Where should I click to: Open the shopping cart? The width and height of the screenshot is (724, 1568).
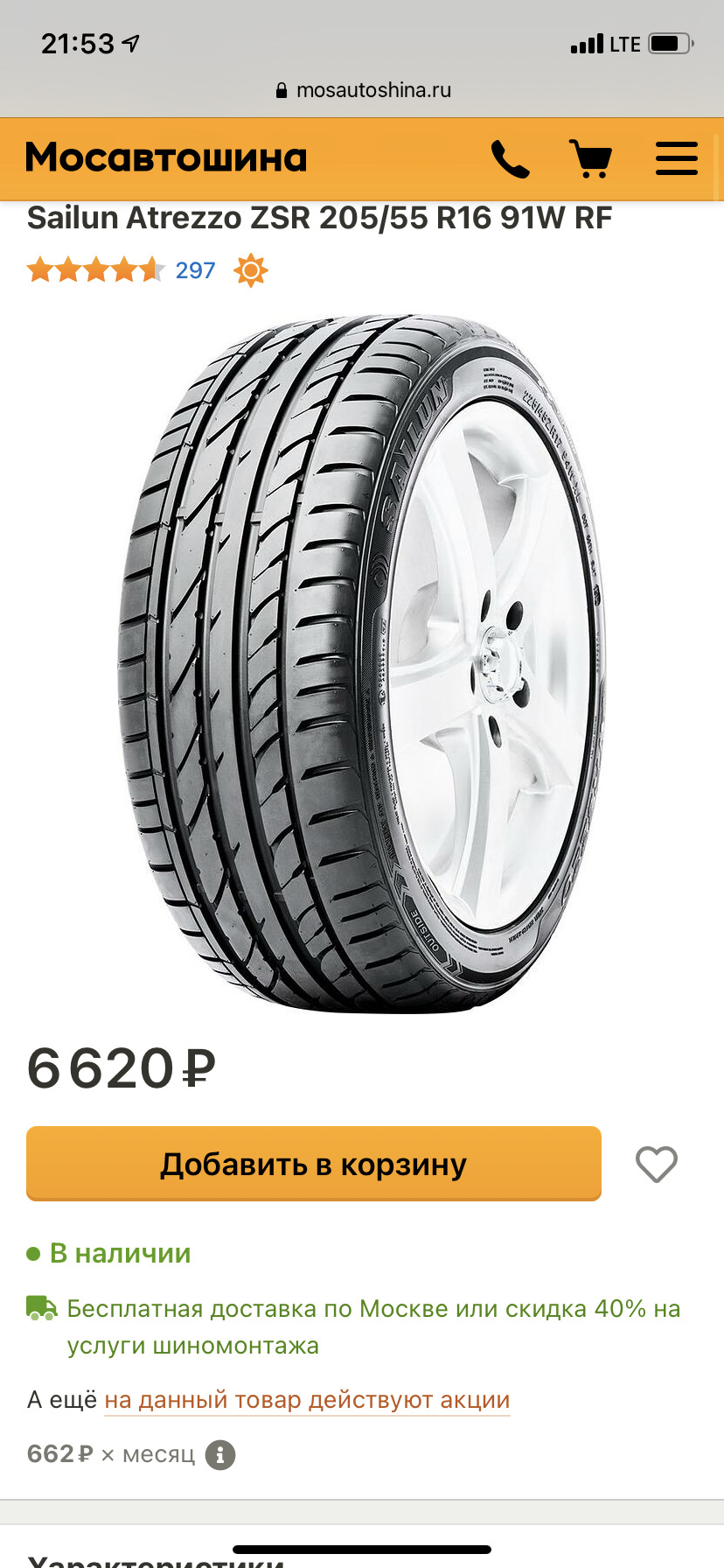[x=591, y=159]
